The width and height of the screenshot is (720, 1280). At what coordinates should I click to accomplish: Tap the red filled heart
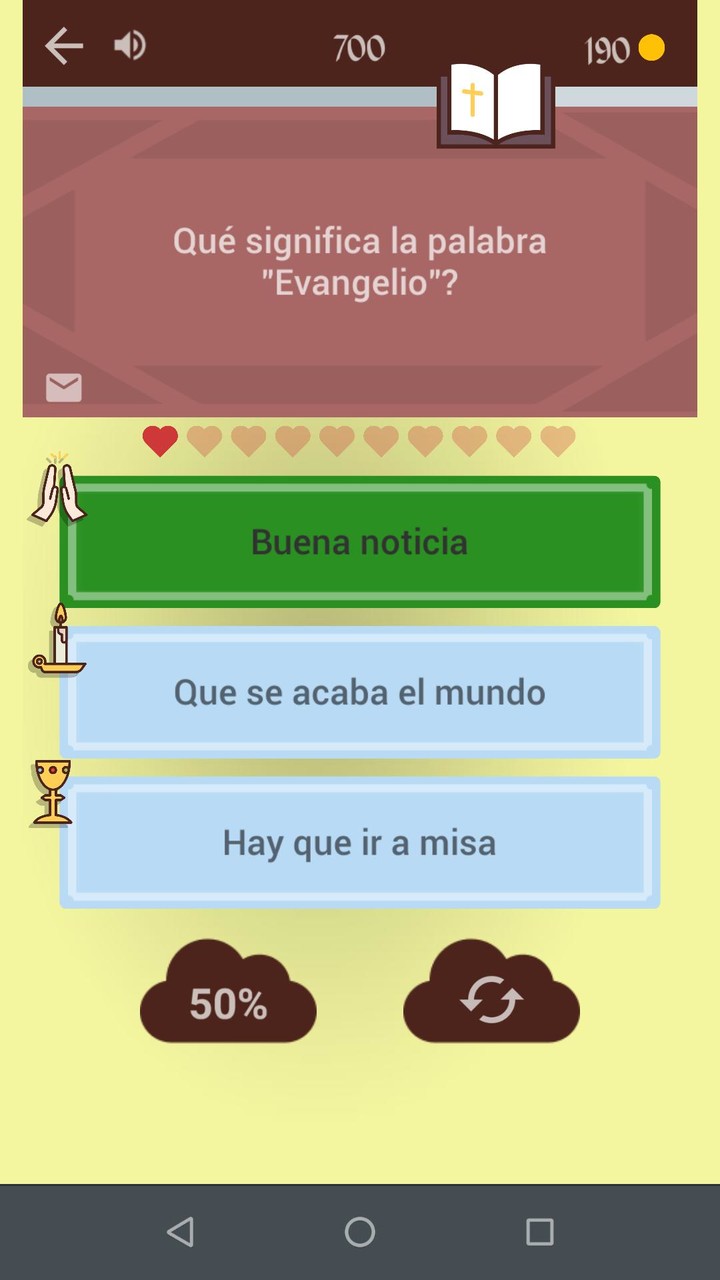point(158,439)
